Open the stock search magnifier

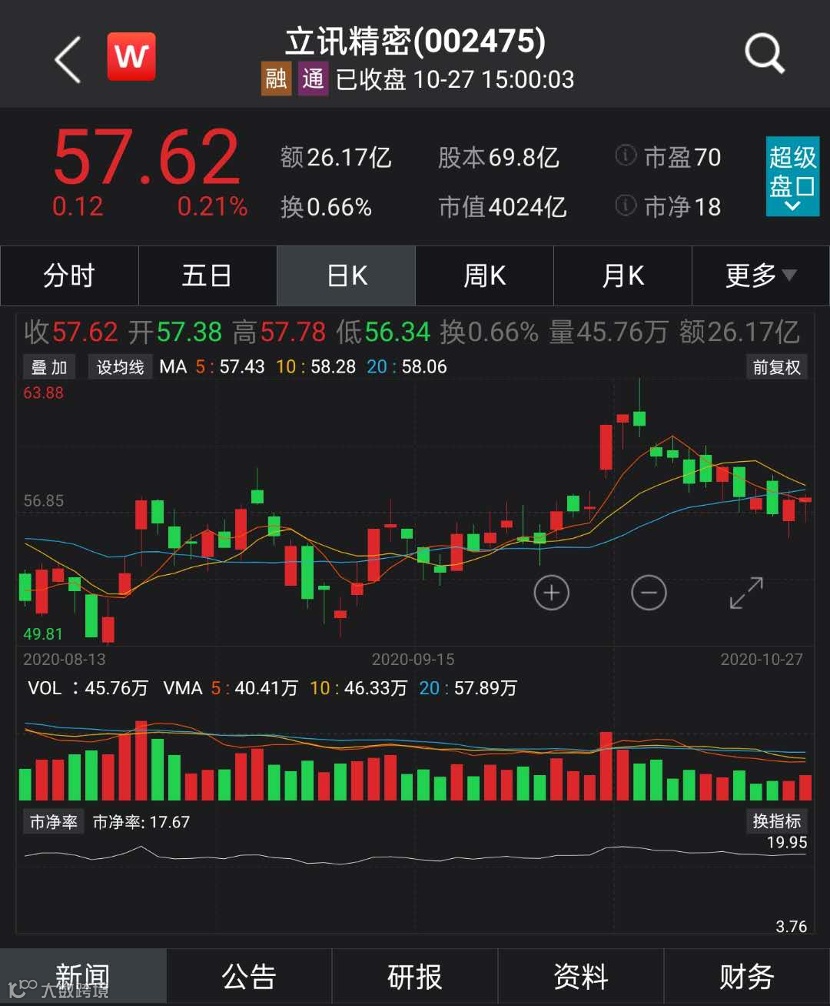point(765,55)
